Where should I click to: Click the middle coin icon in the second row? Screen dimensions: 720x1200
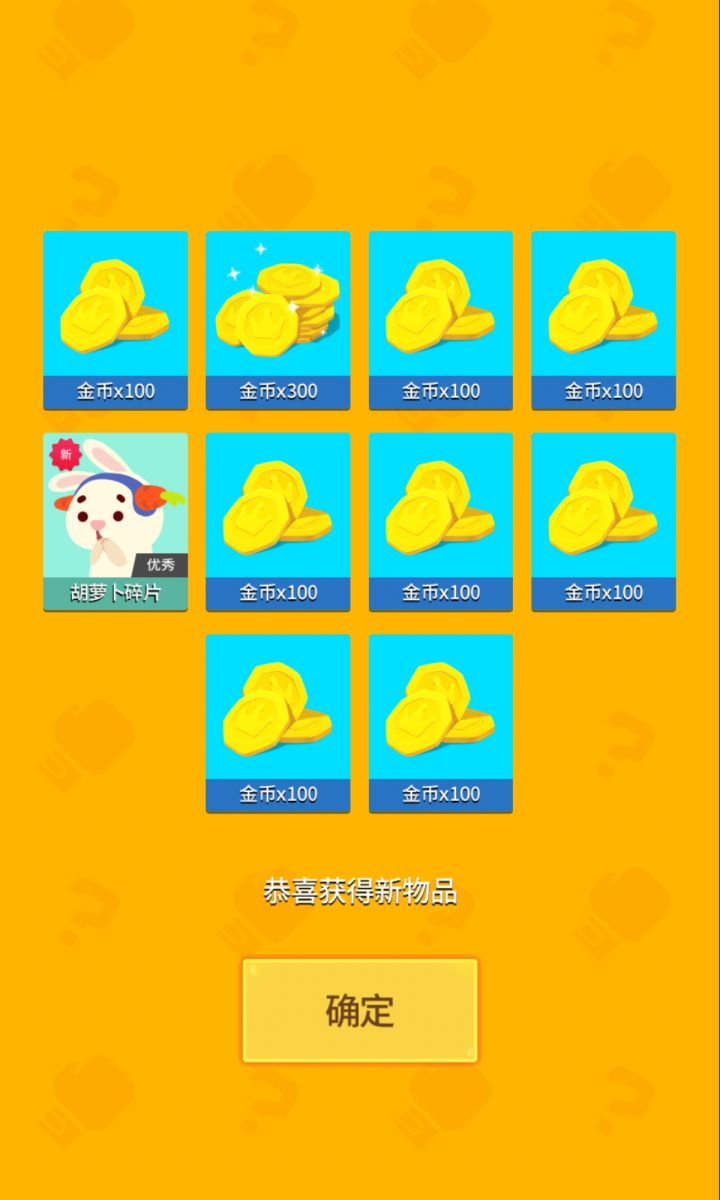(440, 507)
